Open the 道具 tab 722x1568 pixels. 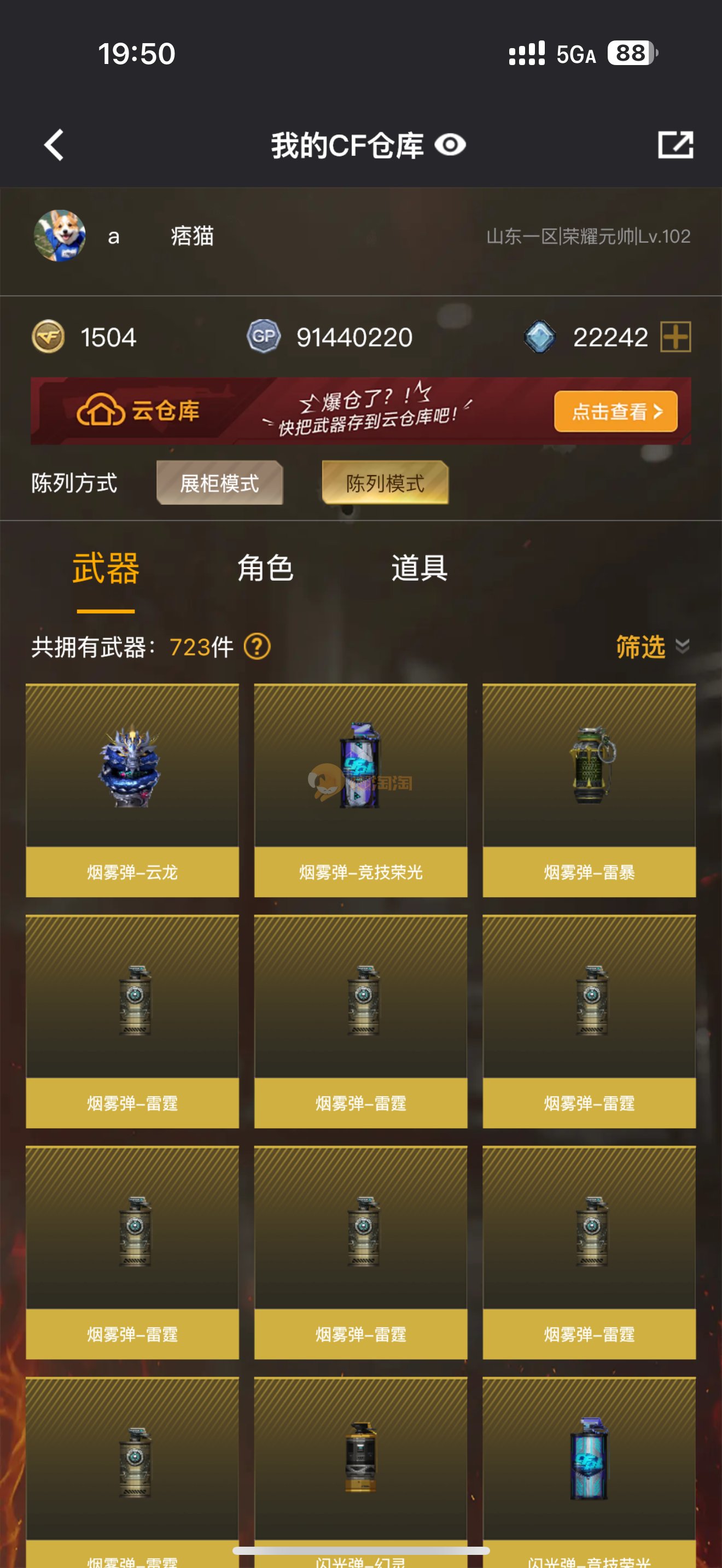coord(419,569)
